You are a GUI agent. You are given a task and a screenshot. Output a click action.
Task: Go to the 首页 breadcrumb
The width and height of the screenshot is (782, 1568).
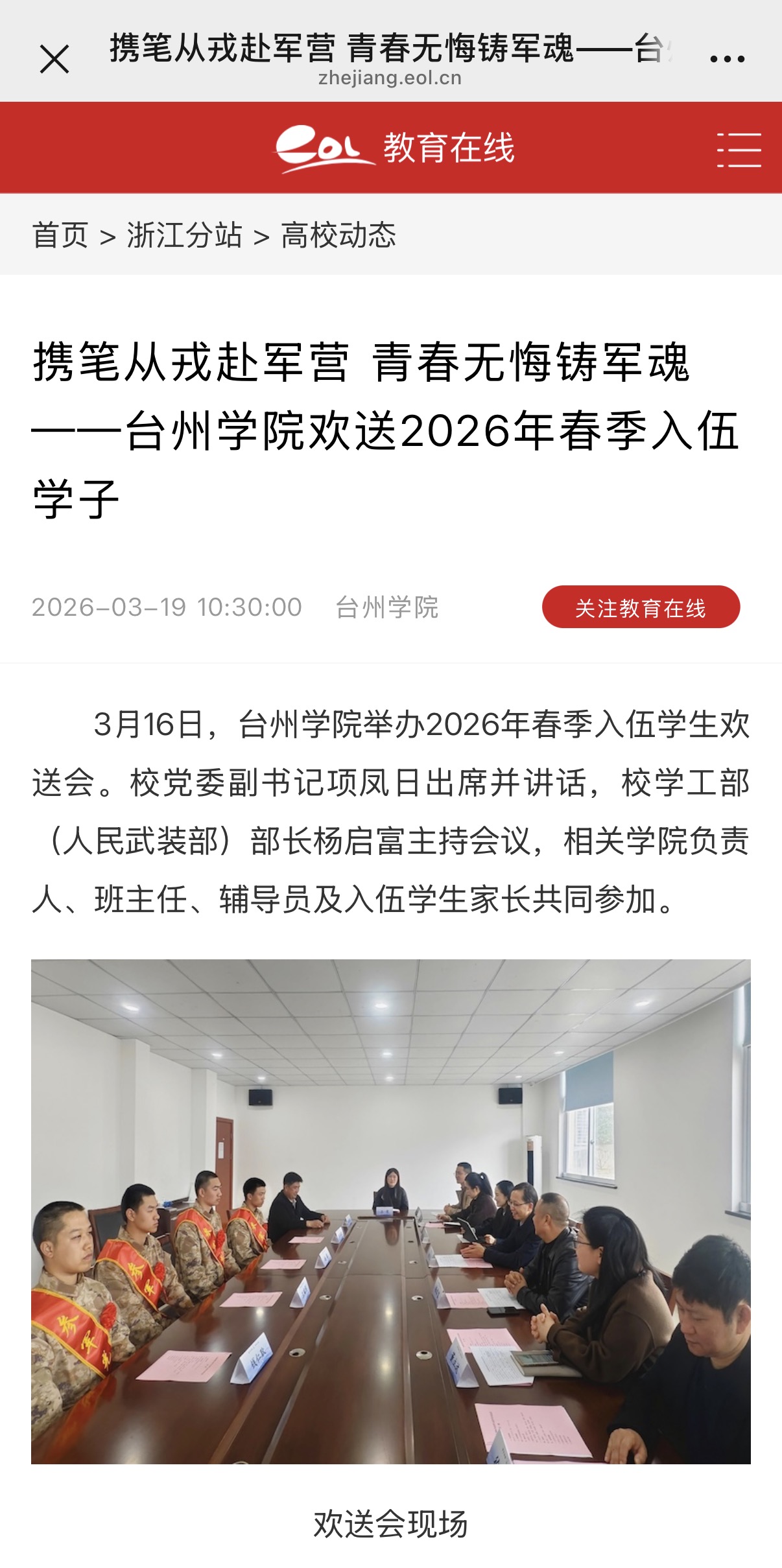point(60,235)
